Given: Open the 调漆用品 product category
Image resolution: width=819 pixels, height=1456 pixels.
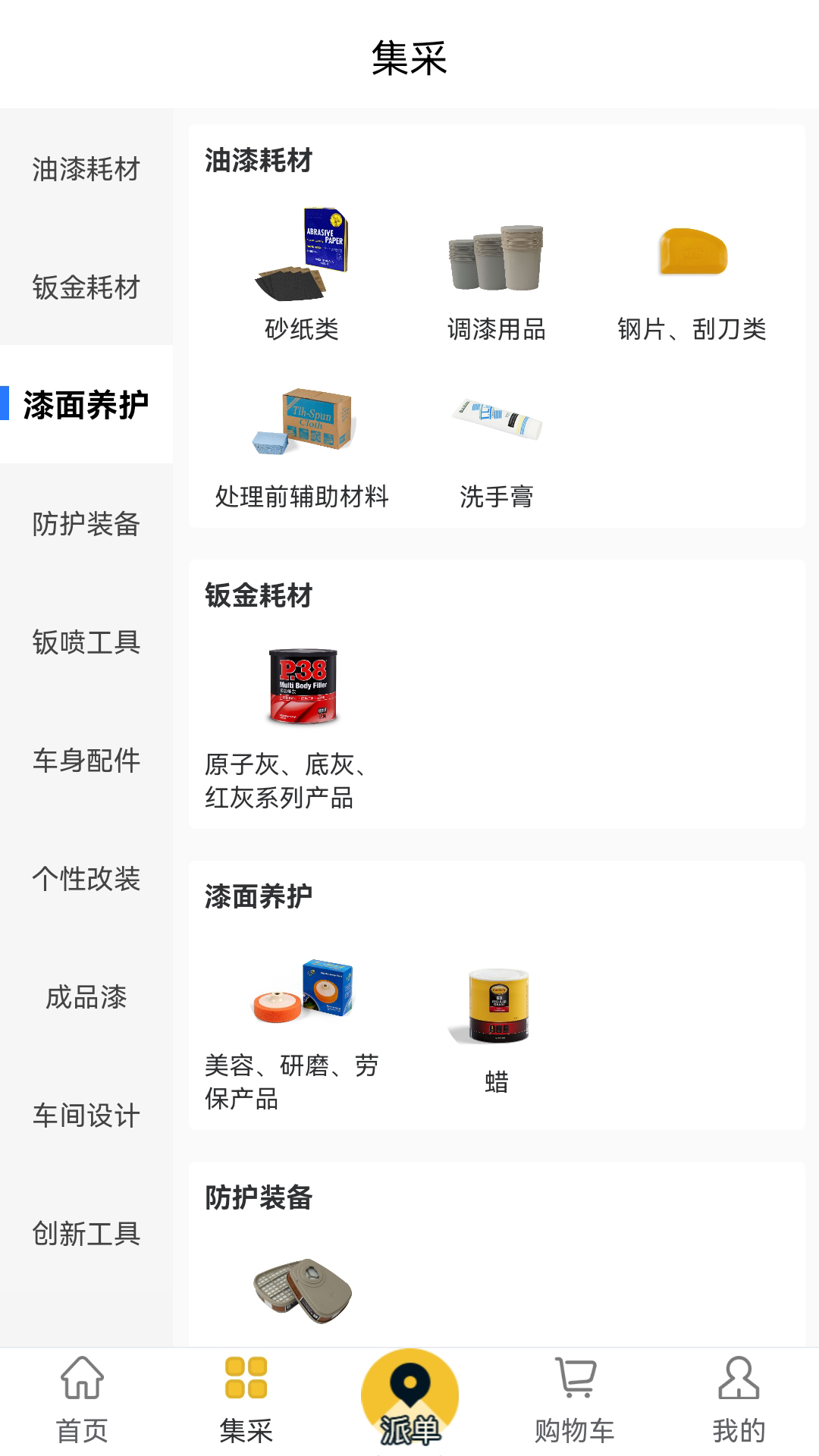Looking at the screenshot, I should click(x=497, y=273).
